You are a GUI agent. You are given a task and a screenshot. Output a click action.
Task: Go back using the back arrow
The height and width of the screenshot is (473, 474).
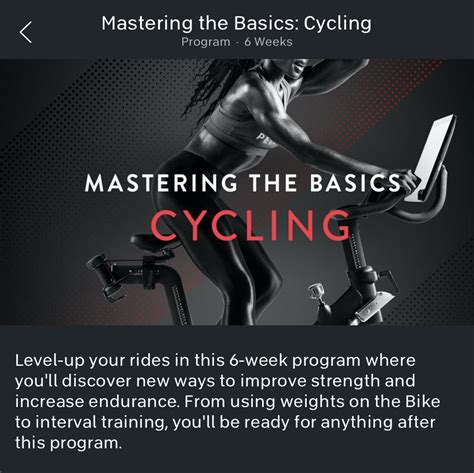point(26,32)
